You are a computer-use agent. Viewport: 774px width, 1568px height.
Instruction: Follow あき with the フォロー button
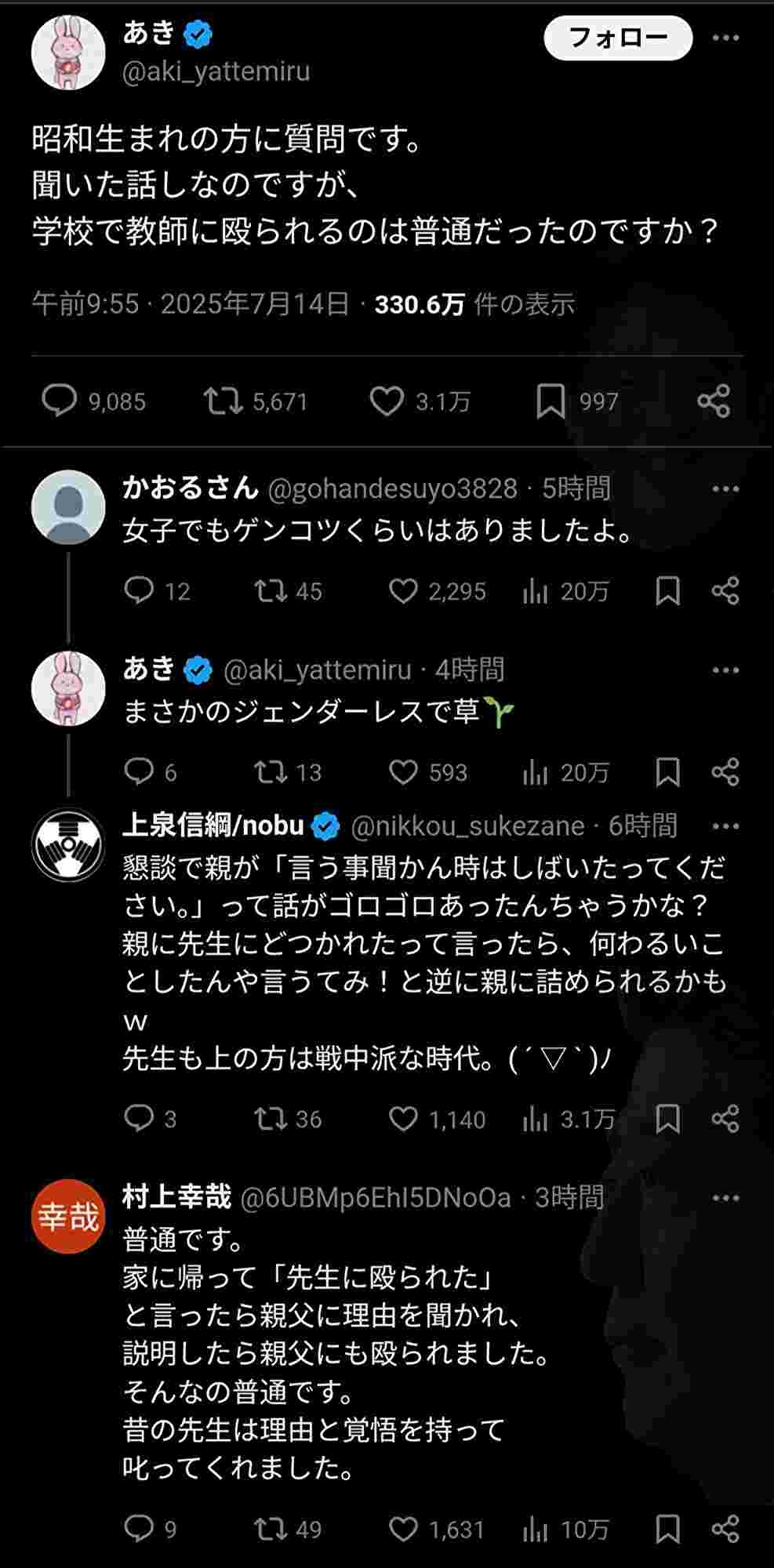click(x=618, y=37)
